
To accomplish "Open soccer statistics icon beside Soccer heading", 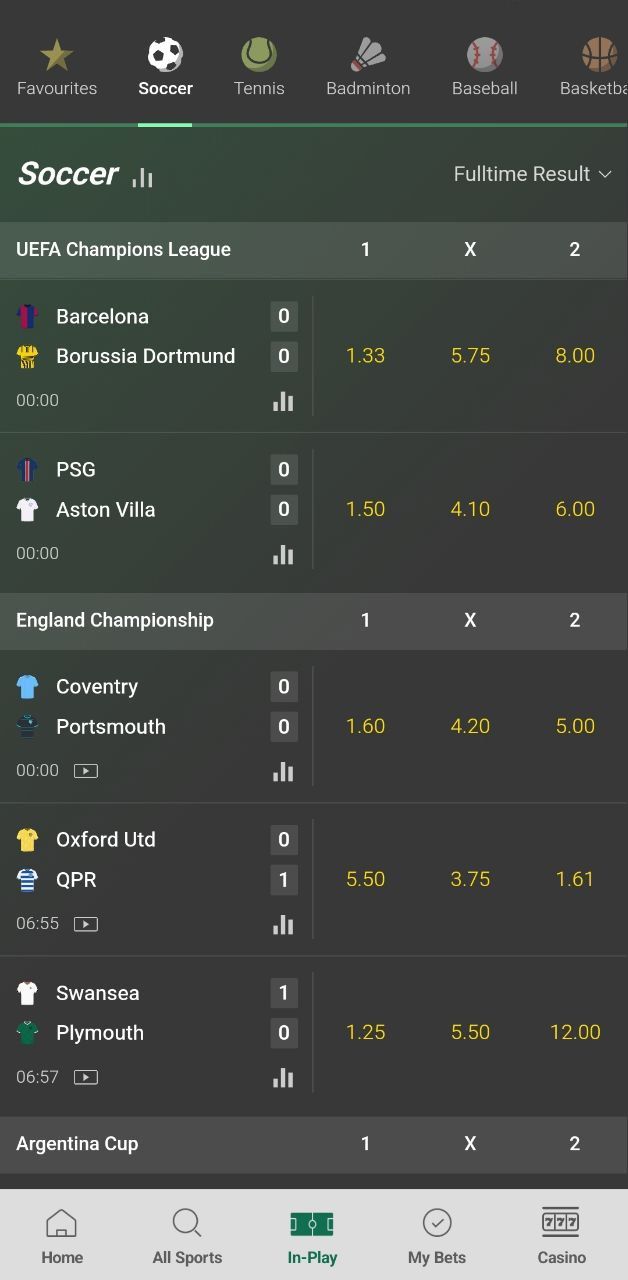I will [143, 177].
